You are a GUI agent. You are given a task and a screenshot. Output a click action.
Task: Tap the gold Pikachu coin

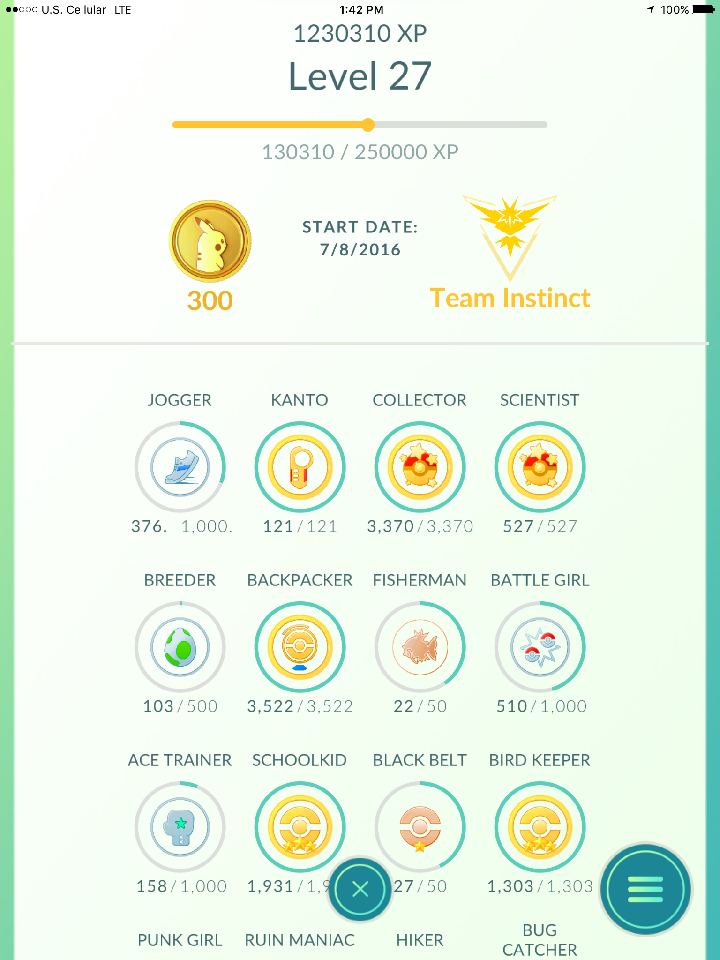(210, 242)
